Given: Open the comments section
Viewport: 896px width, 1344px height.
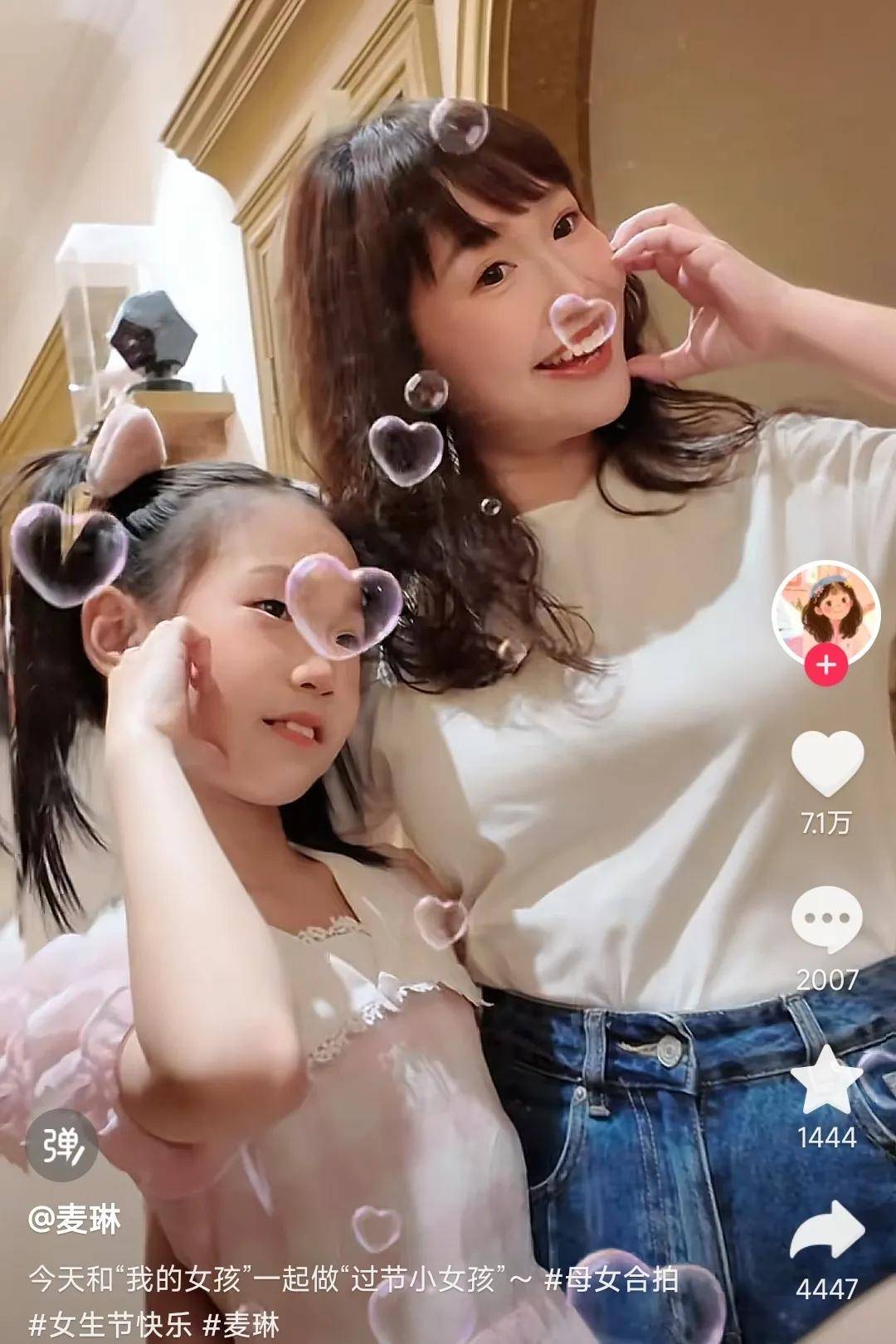Looking at the screenshot, I should coord(826,919).
